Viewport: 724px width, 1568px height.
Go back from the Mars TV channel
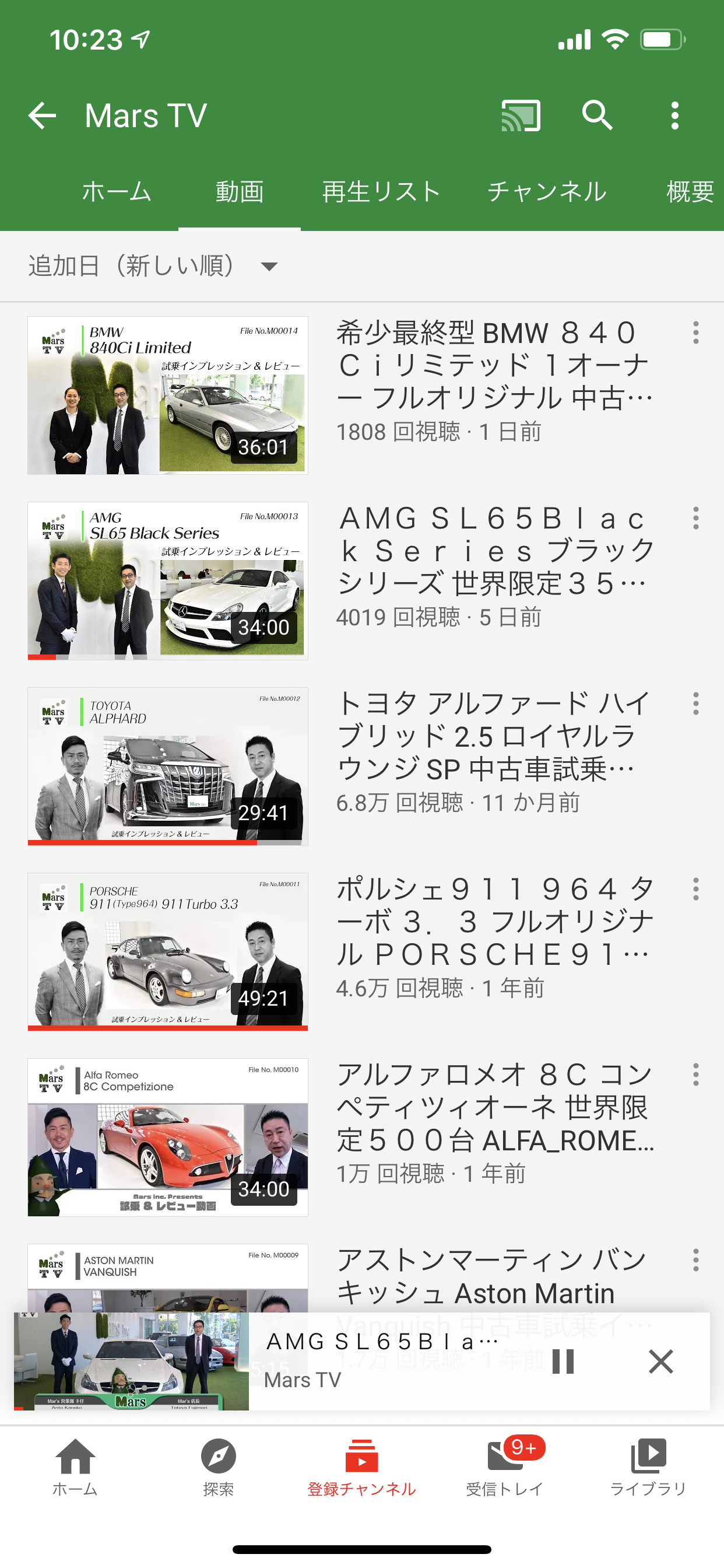click(42, 116)
